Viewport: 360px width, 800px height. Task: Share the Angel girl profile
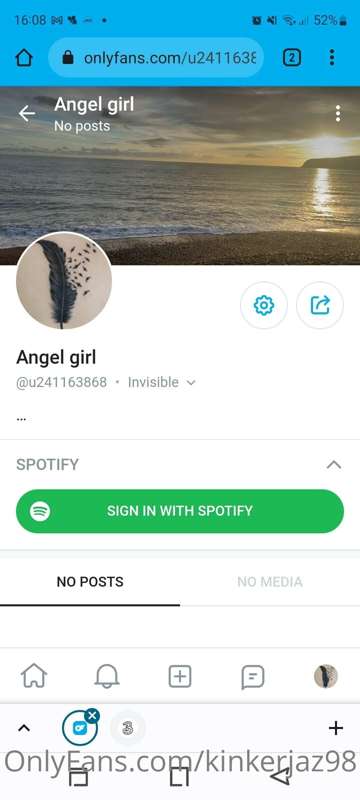click(320, 306)
